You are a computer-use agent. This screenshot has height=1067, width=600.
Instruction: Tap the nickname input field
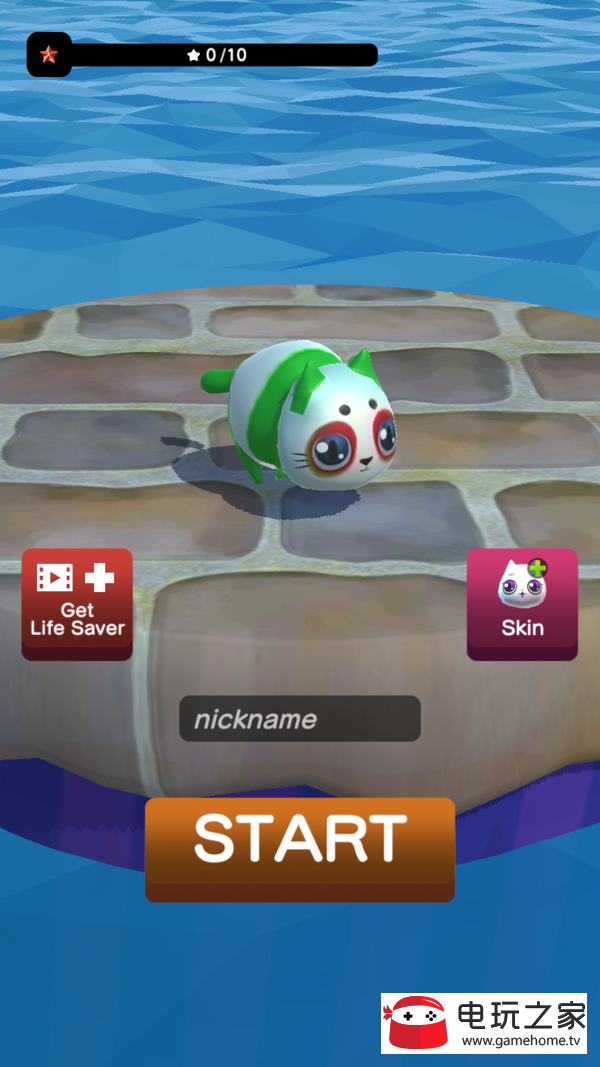click(300, 719)
